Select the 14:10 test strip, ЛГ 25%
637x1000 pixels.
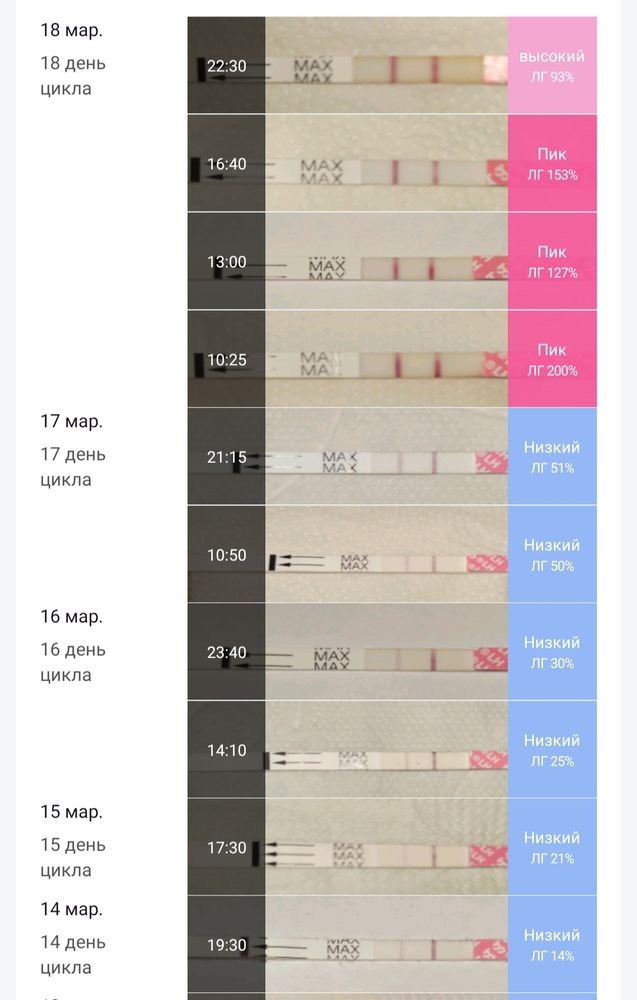click(390, 749)
